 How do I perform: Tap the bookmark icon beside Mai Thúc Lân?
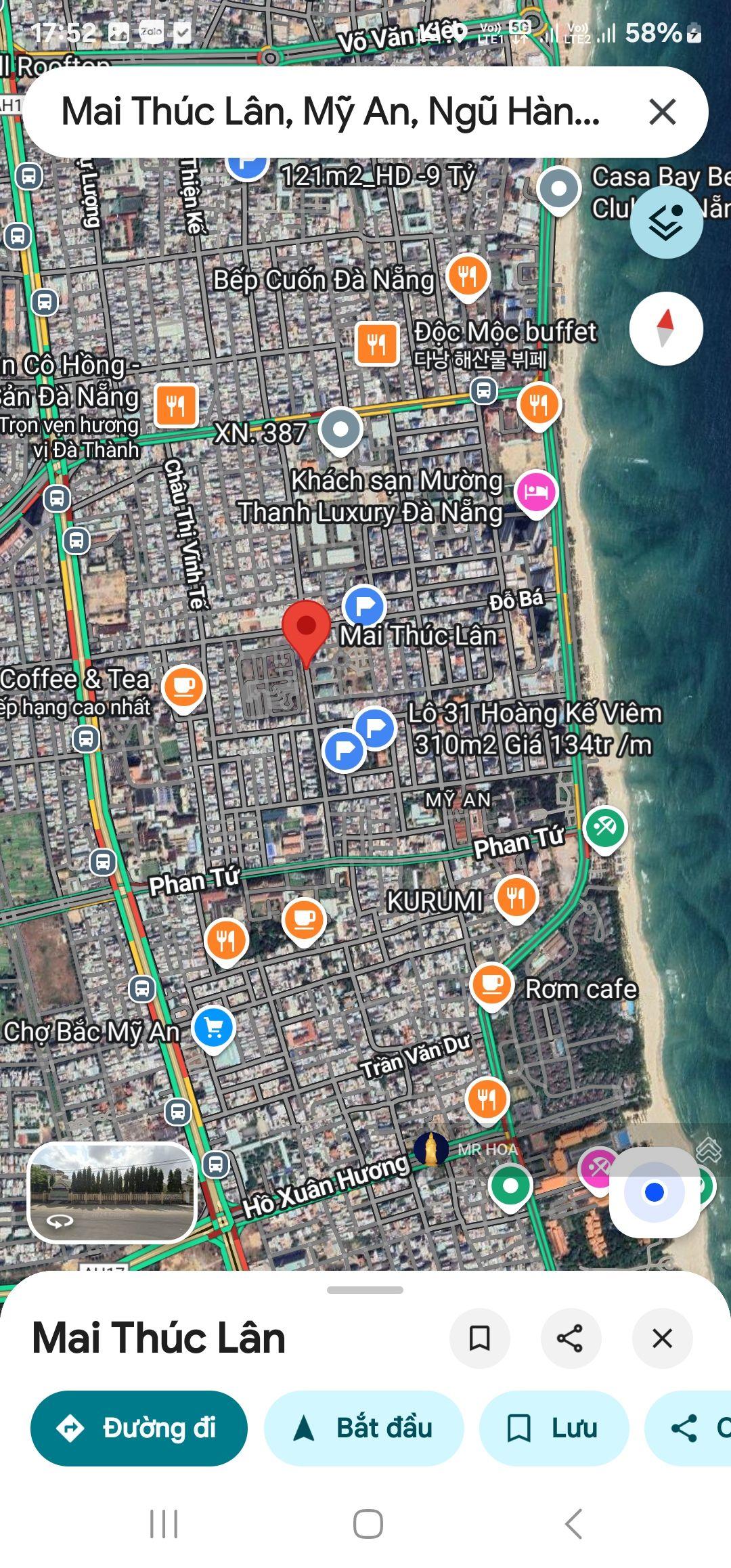click(x=480, y=1338)
